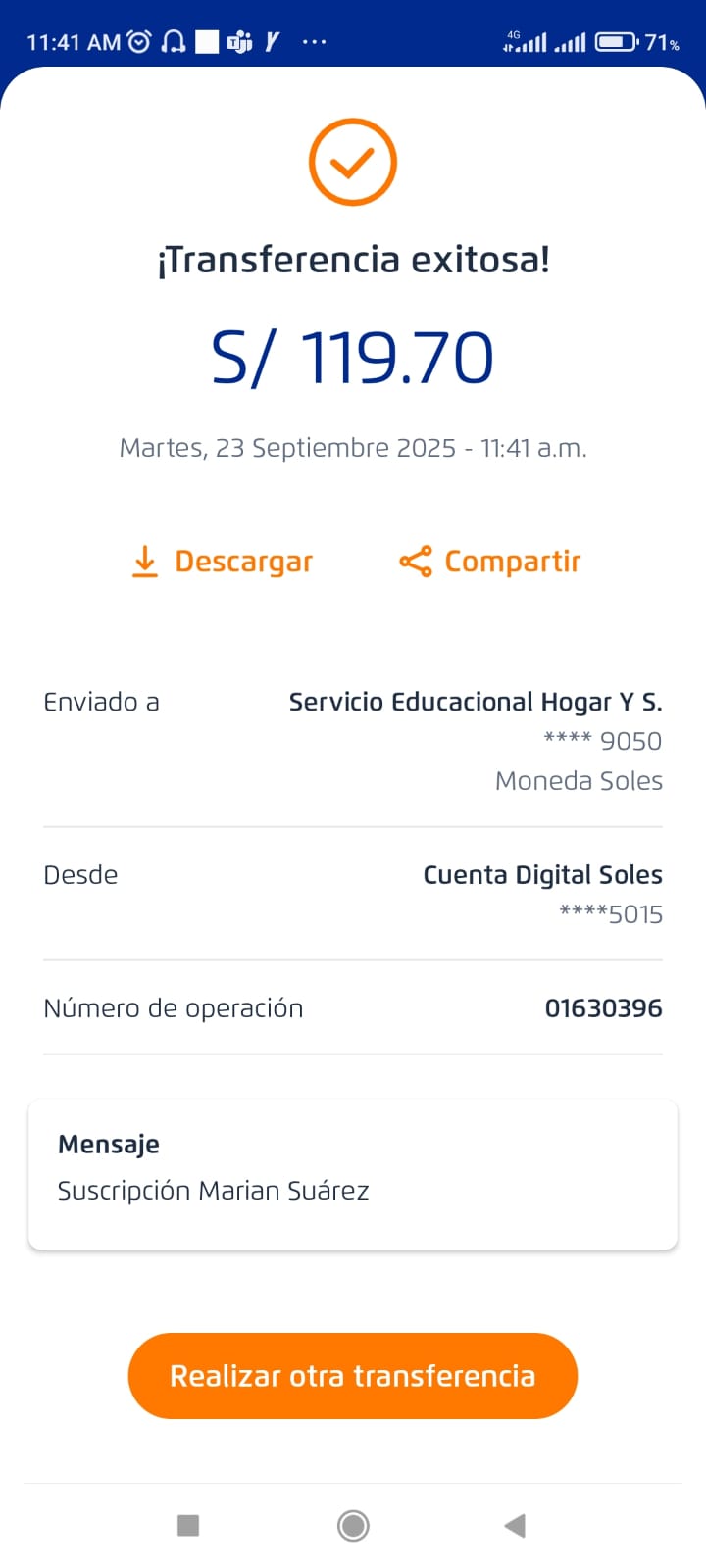Image resolution: width=706 pixels, height=1568 pixels.
Task: Go to the home screen
Action: [353, 1525]
